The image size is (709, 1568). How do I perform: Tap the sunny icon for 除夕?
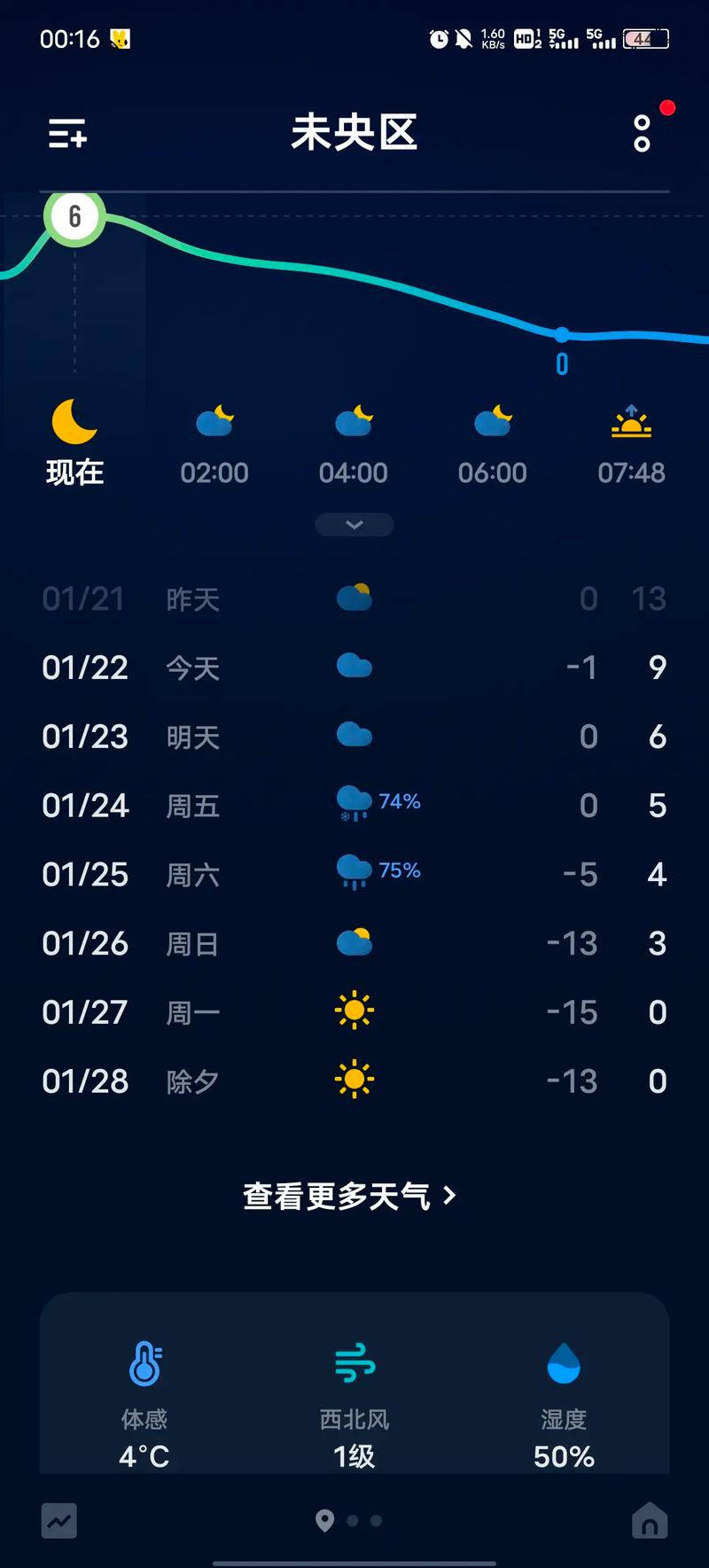(x=354, y=1080)
